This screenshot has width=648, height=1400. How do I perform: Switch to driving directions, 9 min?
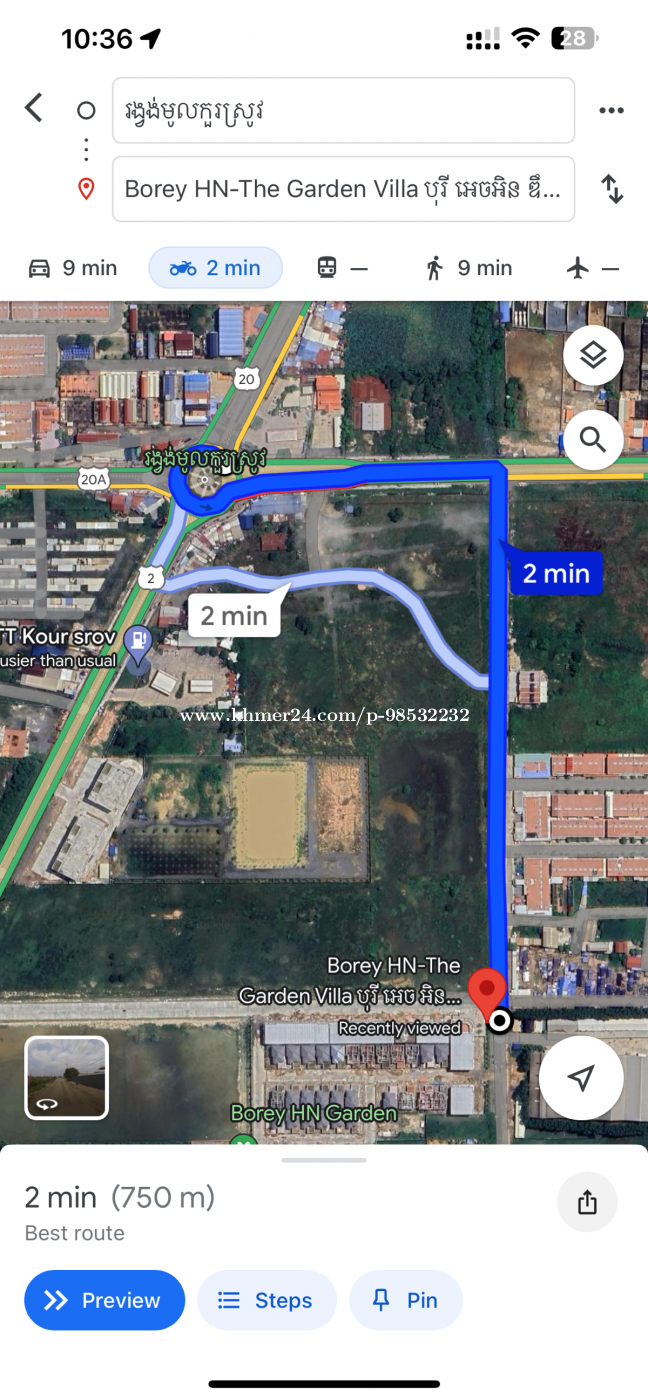[x=73, y=268]
